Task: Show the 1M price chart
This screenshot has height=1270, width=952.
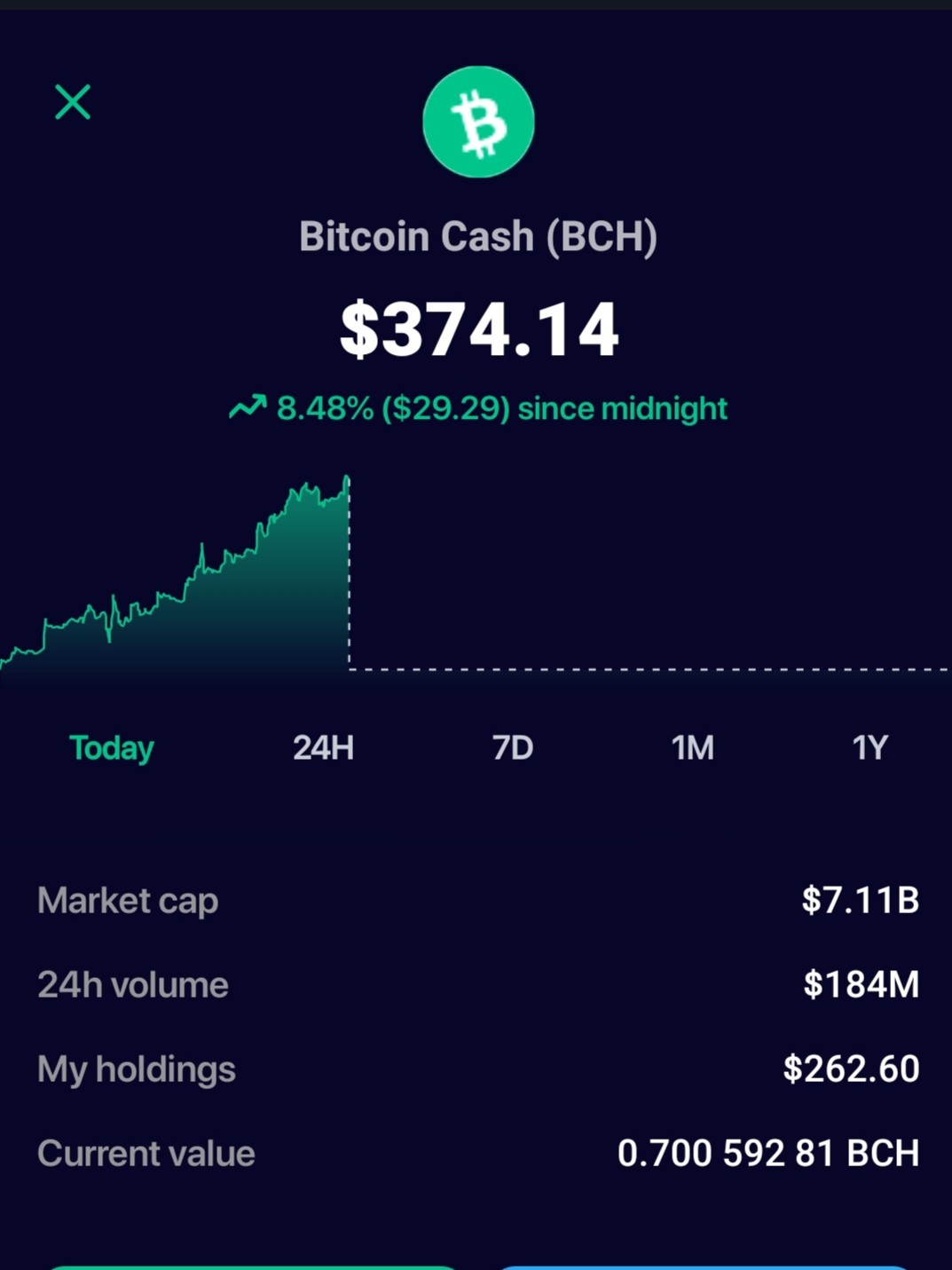Action: pos(692,748)
